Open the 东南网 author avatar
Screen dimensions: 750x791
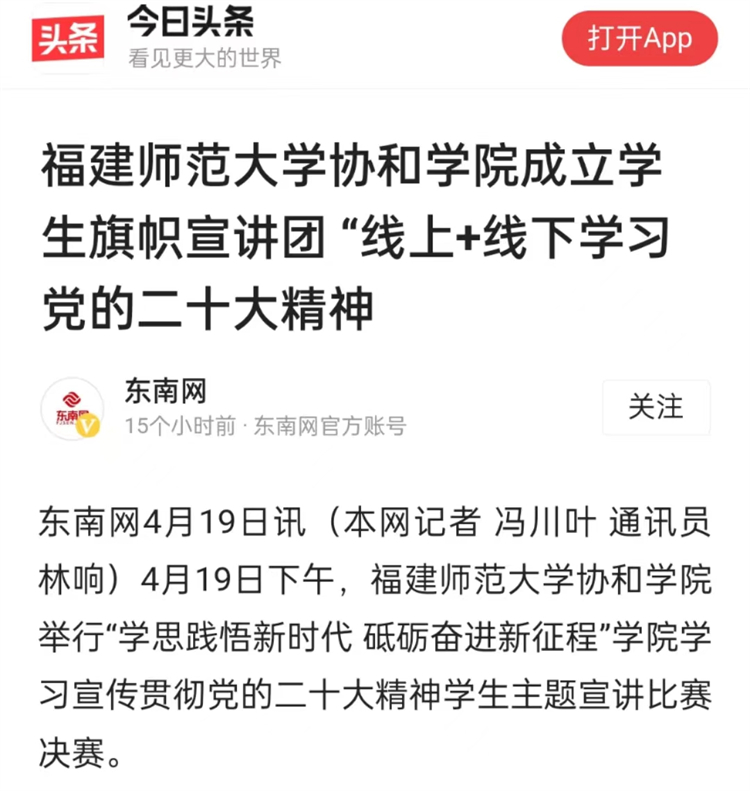pyautogui.click(x=72, y=409)
